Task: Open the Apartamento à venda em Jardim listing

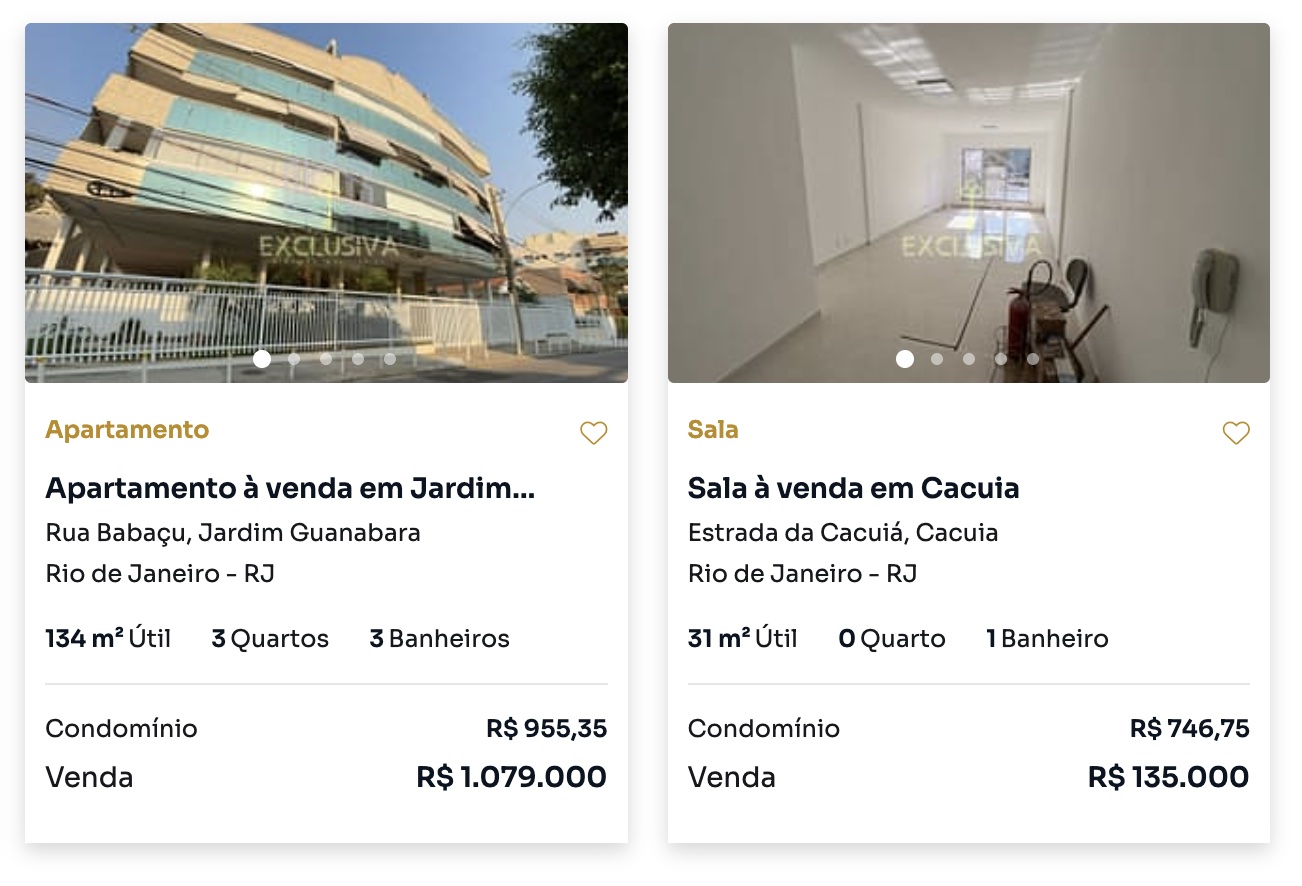Action: [x=290, y=489]
